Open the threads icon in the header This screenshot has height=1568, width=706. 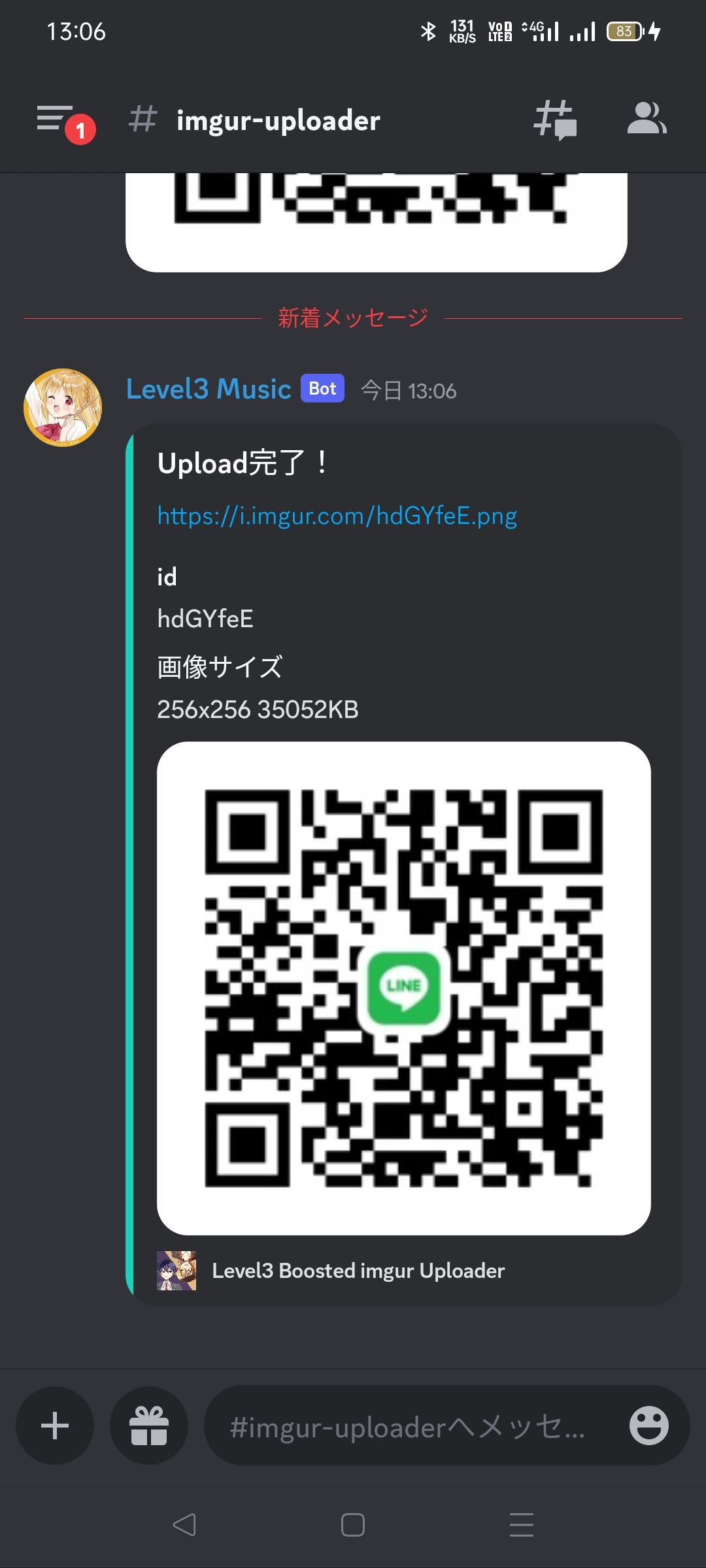pyautogui.click(x=554, y=120)
